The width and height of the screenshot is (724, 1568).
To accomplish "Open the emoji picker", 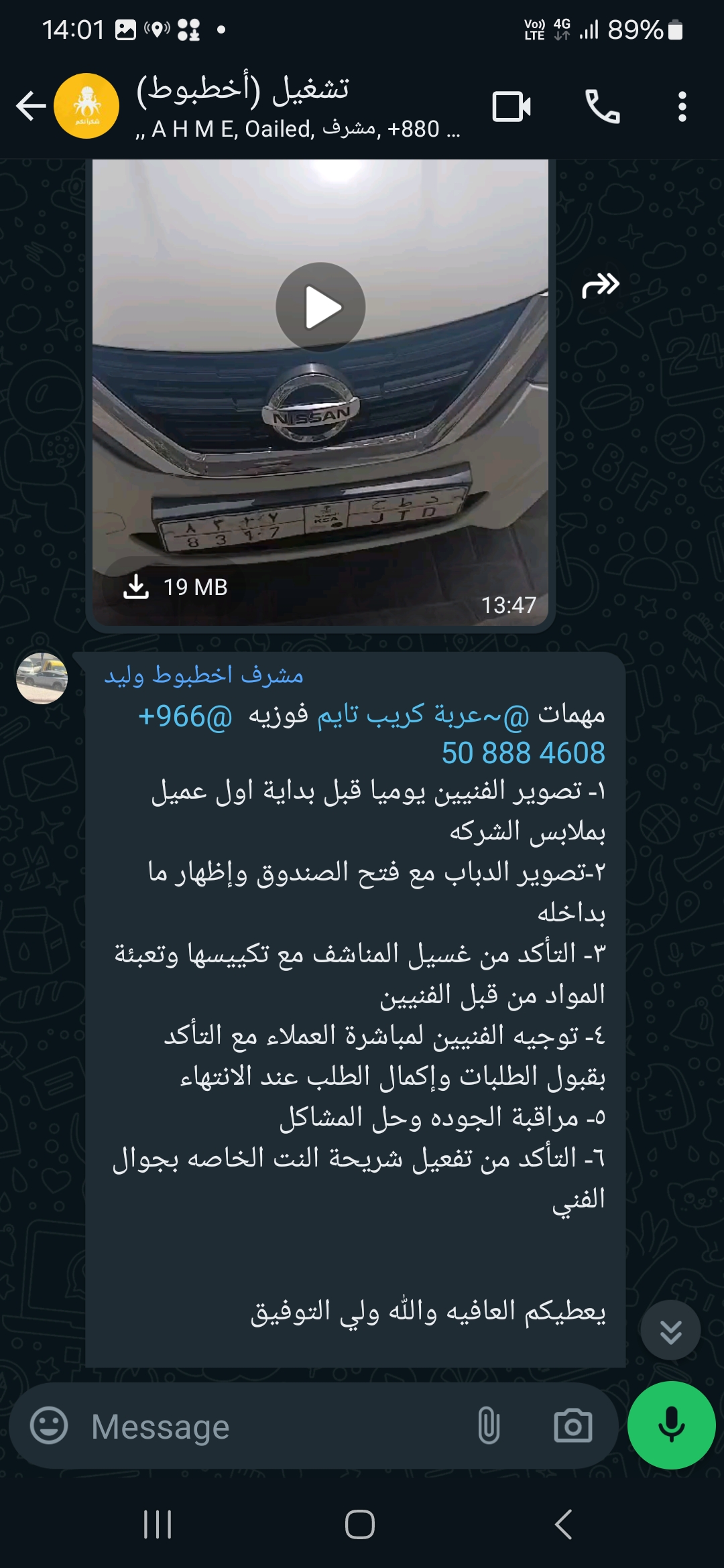I will pos(49,1425).
